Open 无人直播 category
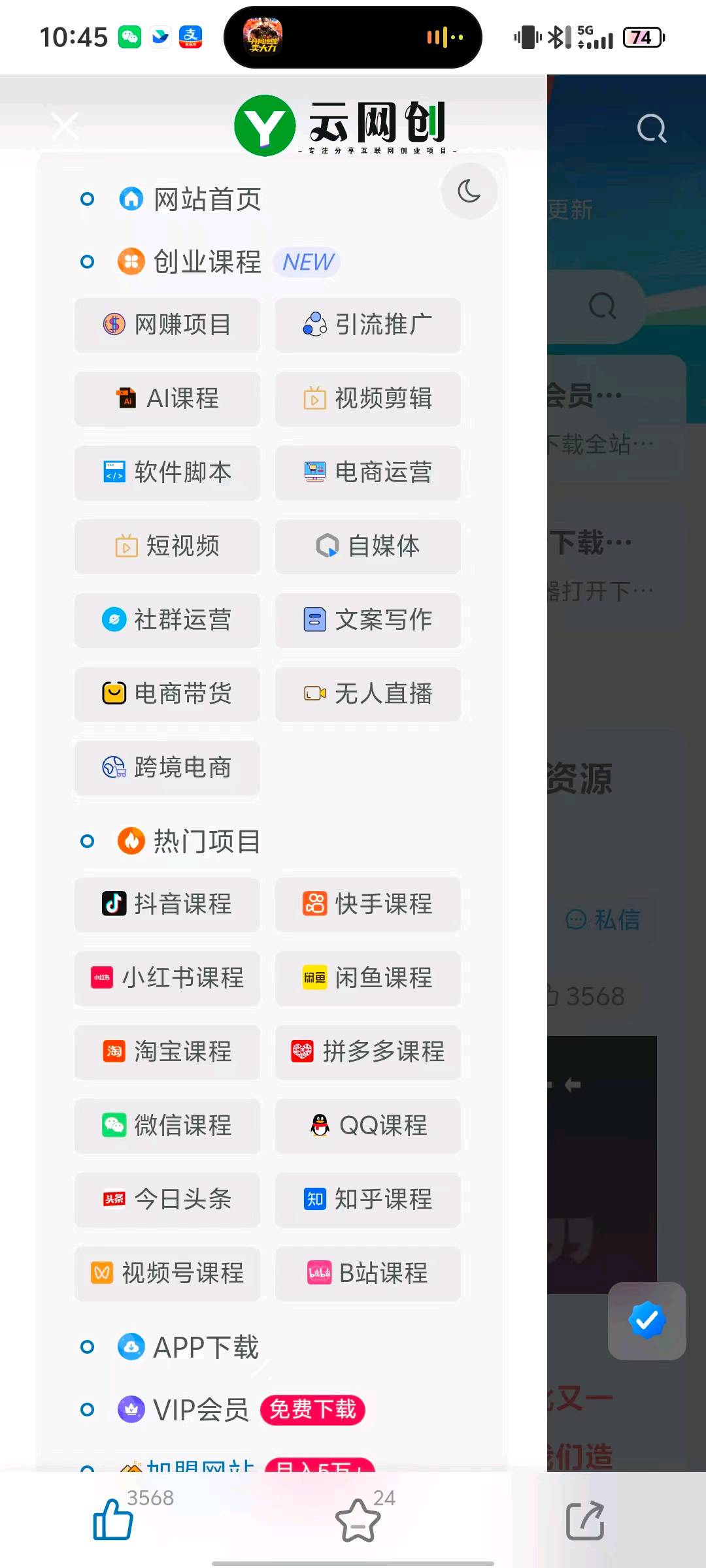This screenshot has height=1568, width=706. click(368, 694)
